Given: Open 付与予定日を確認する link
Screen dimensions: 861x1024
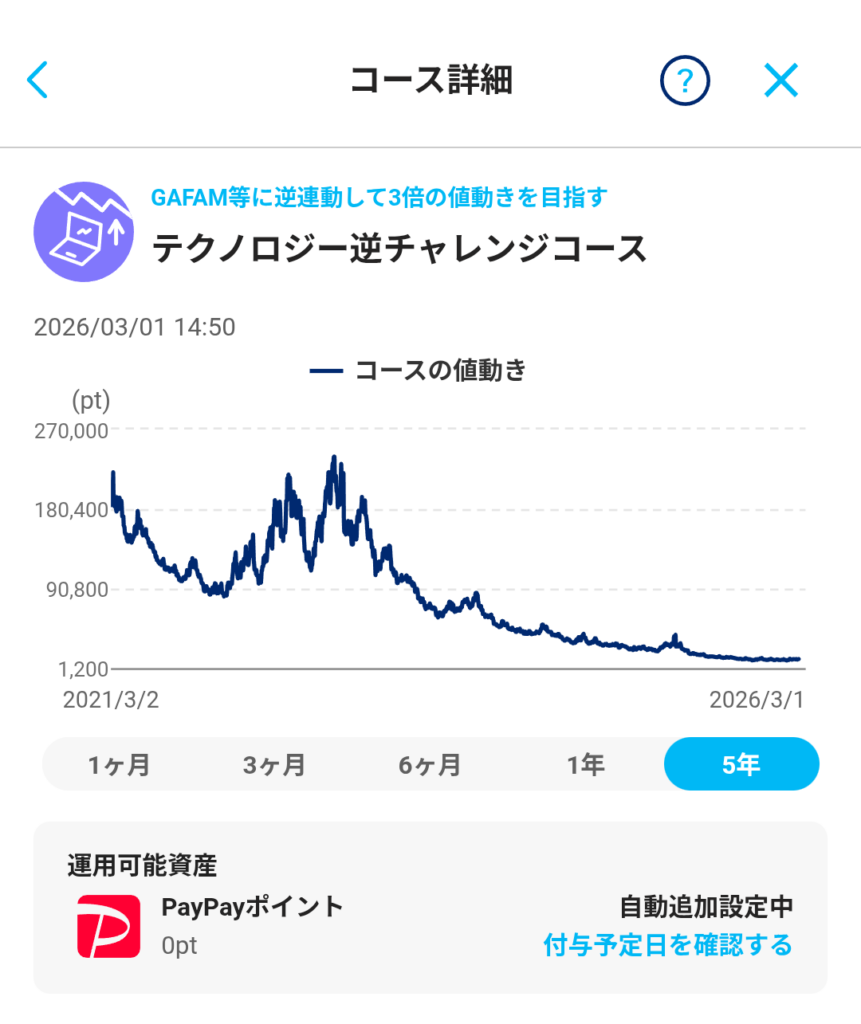Looking at the screenshot, I should [667, 944].
